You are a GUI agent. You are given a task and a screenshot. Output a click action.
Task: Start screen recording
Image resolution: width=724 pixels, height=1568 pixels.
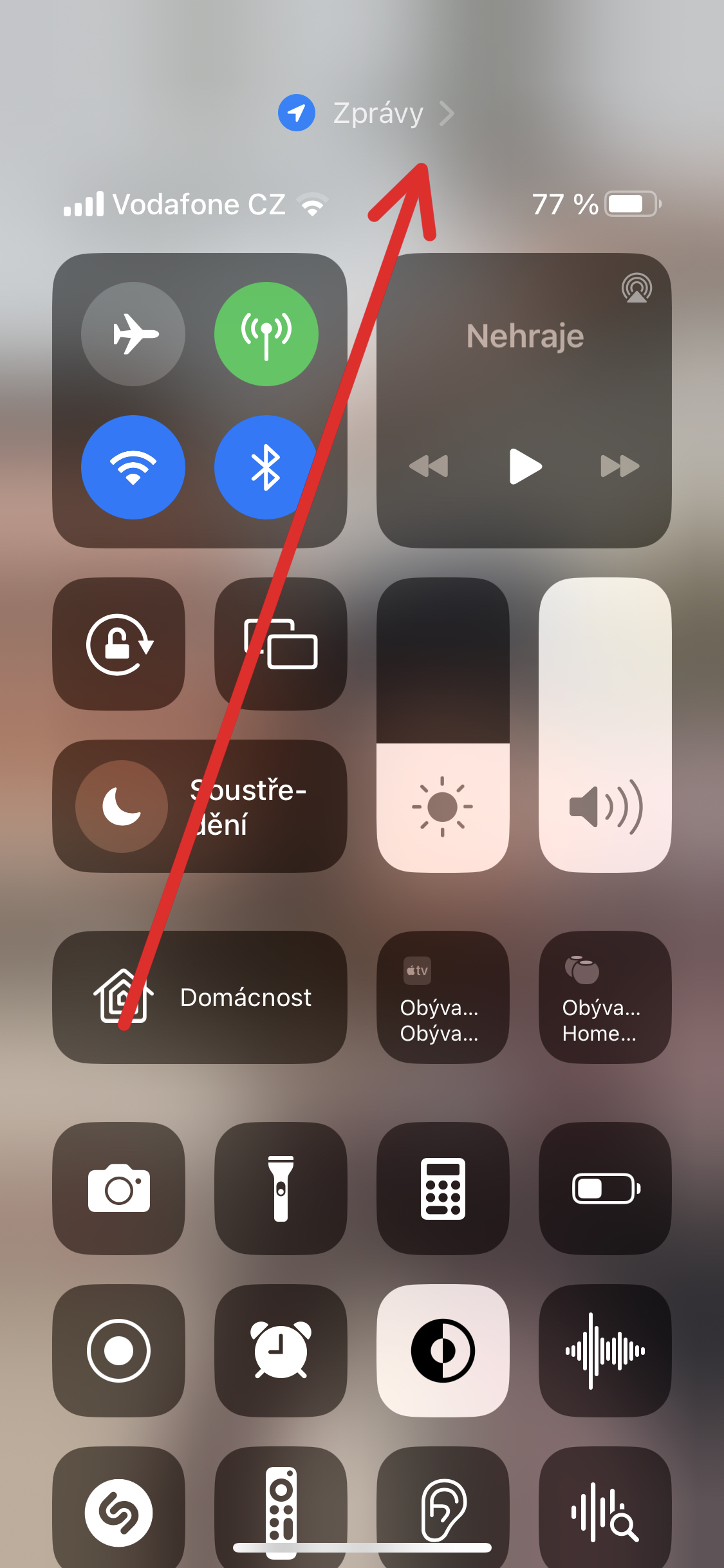119,1350
